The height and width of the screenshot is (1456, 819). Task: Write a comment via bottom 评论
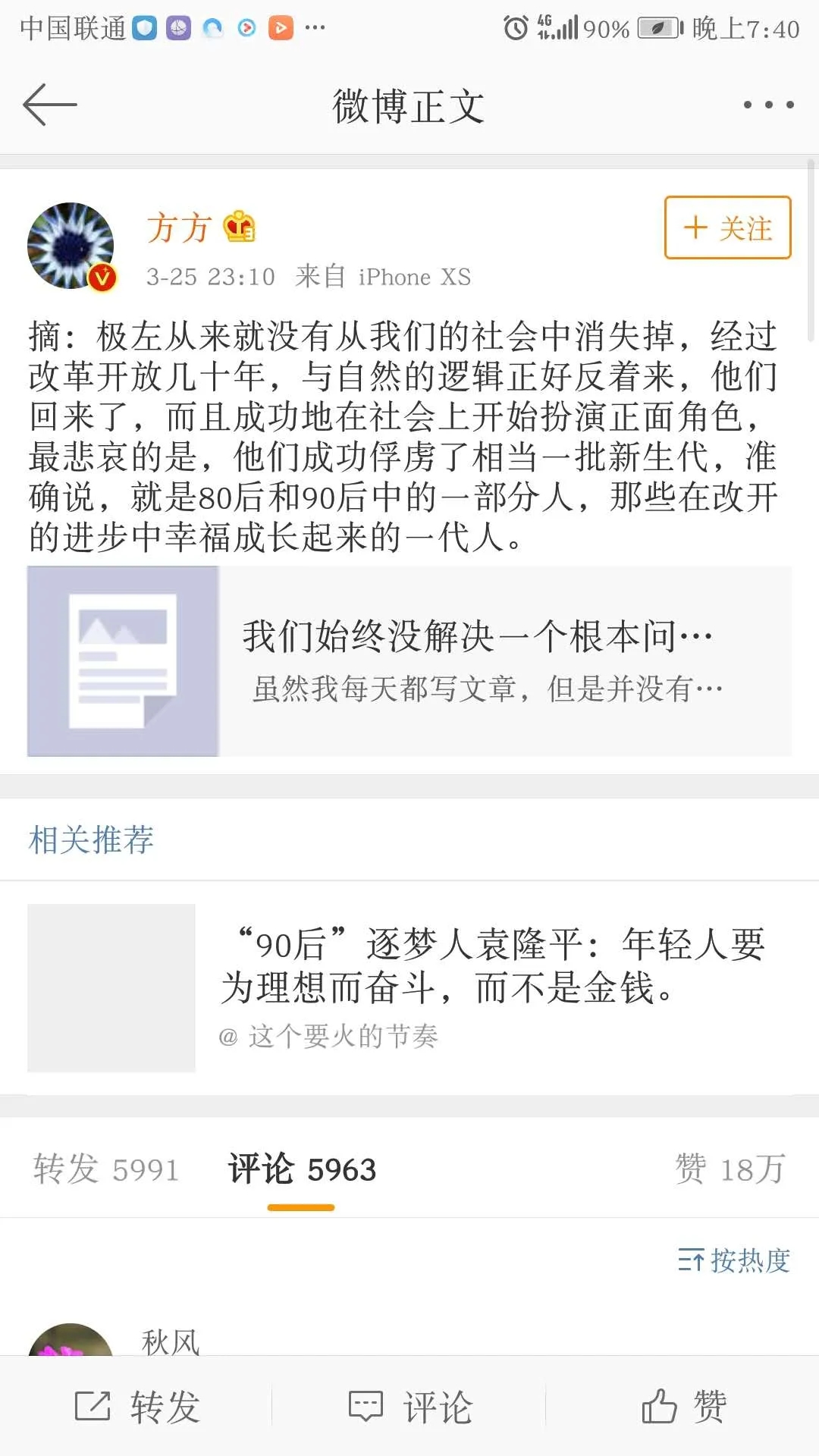[x=409, y=1407]
